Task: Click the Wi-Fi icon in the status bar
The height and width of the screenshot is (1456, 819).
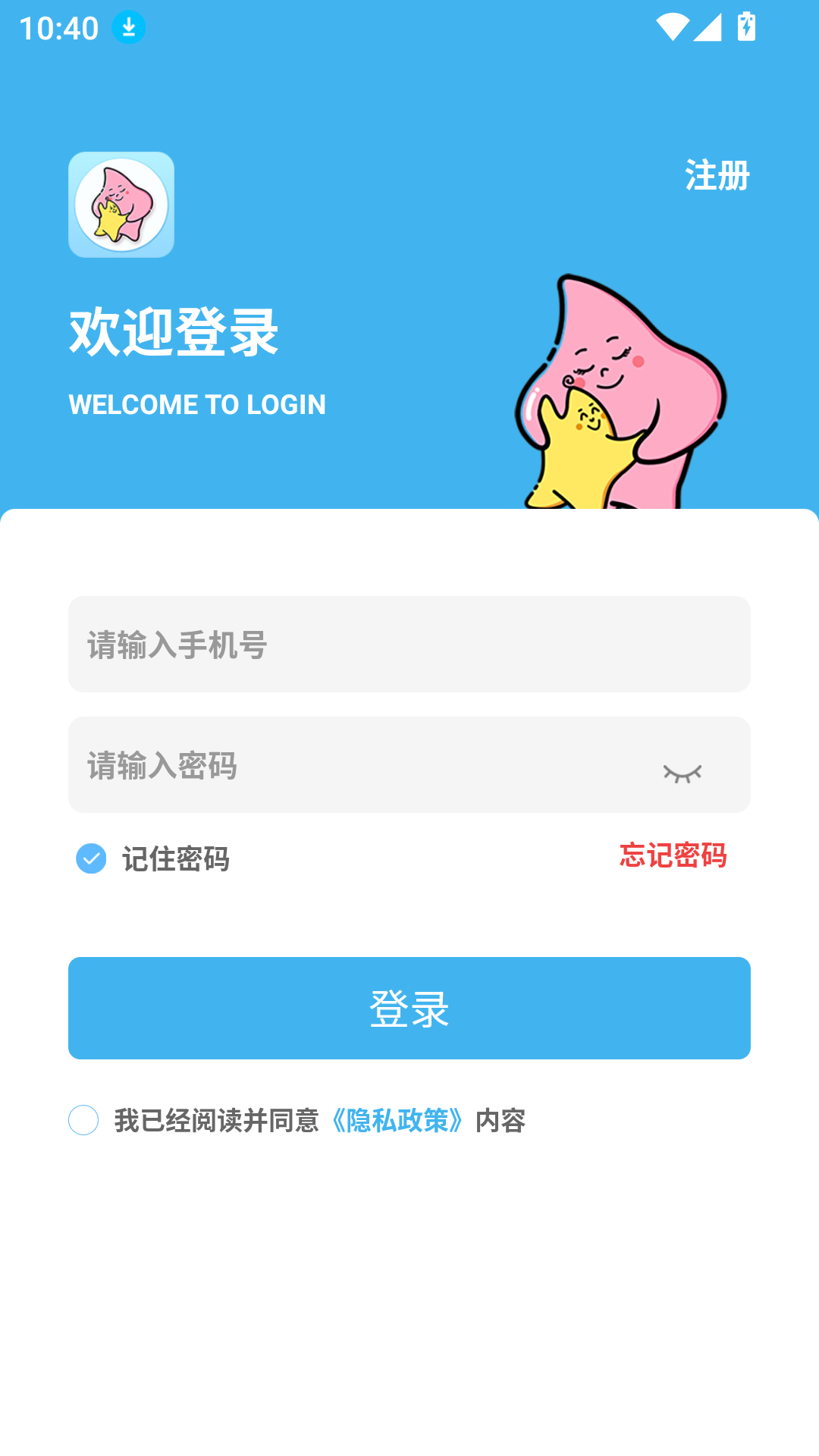Action: 672,25
